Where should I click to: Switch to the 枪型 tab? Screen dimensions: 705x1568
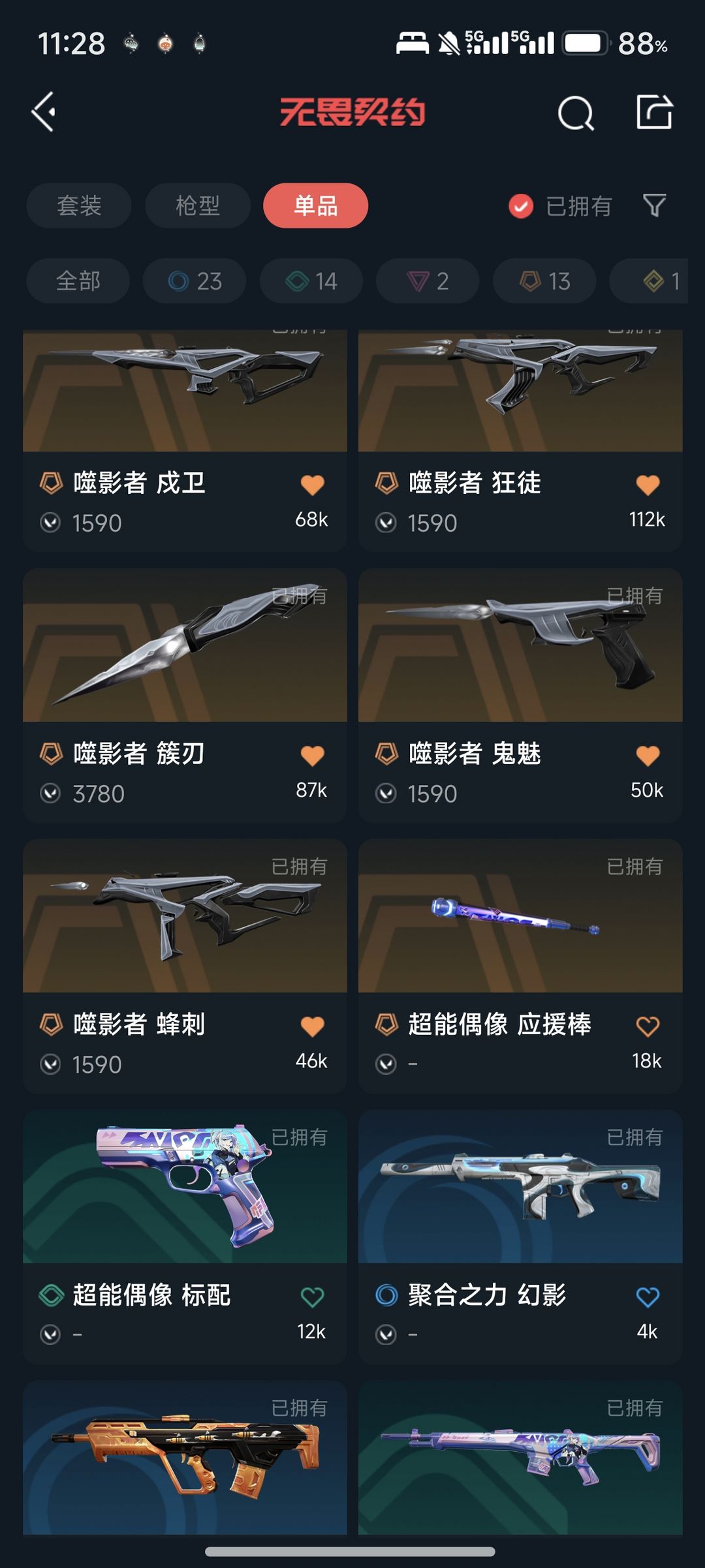click(198, 206)
